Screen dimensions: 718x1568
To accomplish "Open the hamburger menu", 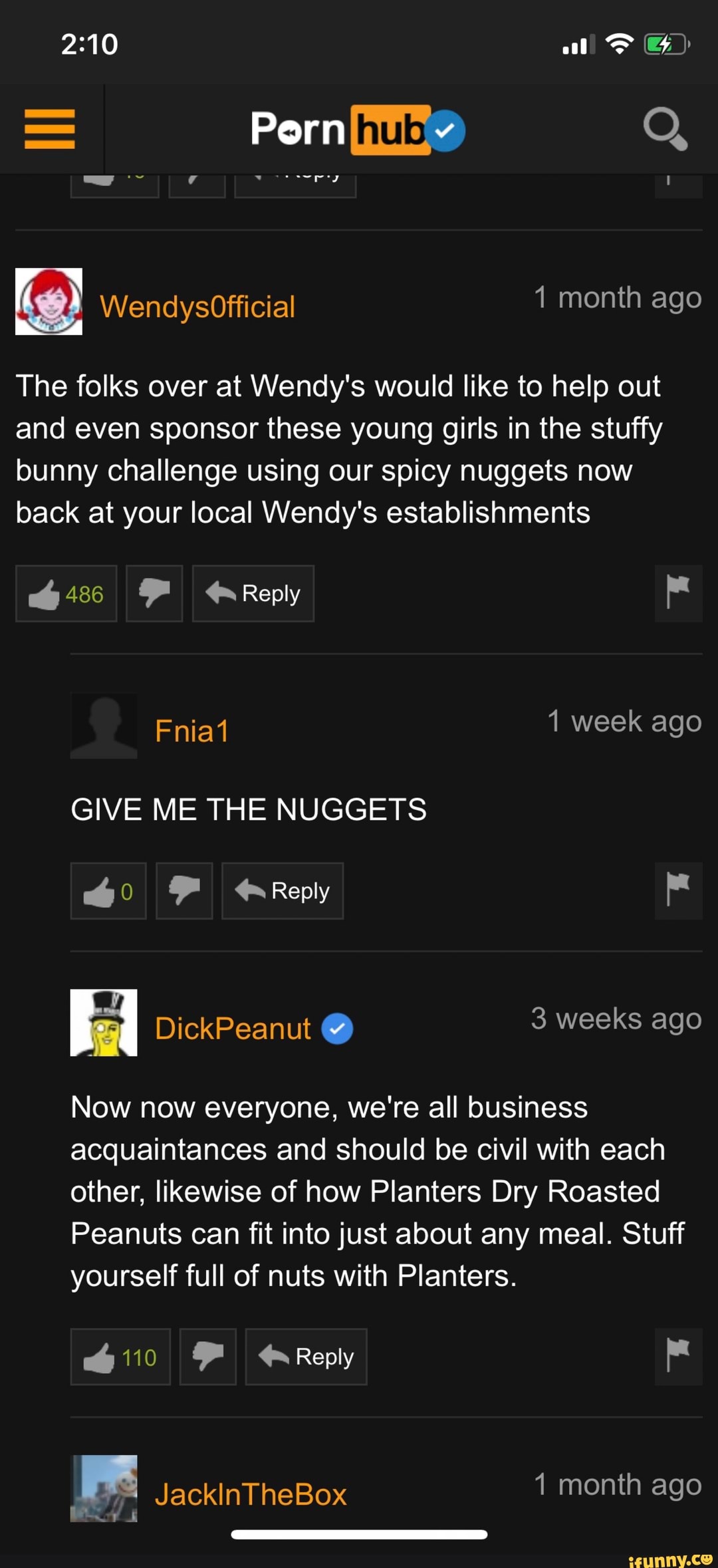I will pyautogui.click(x=50, y=129).
